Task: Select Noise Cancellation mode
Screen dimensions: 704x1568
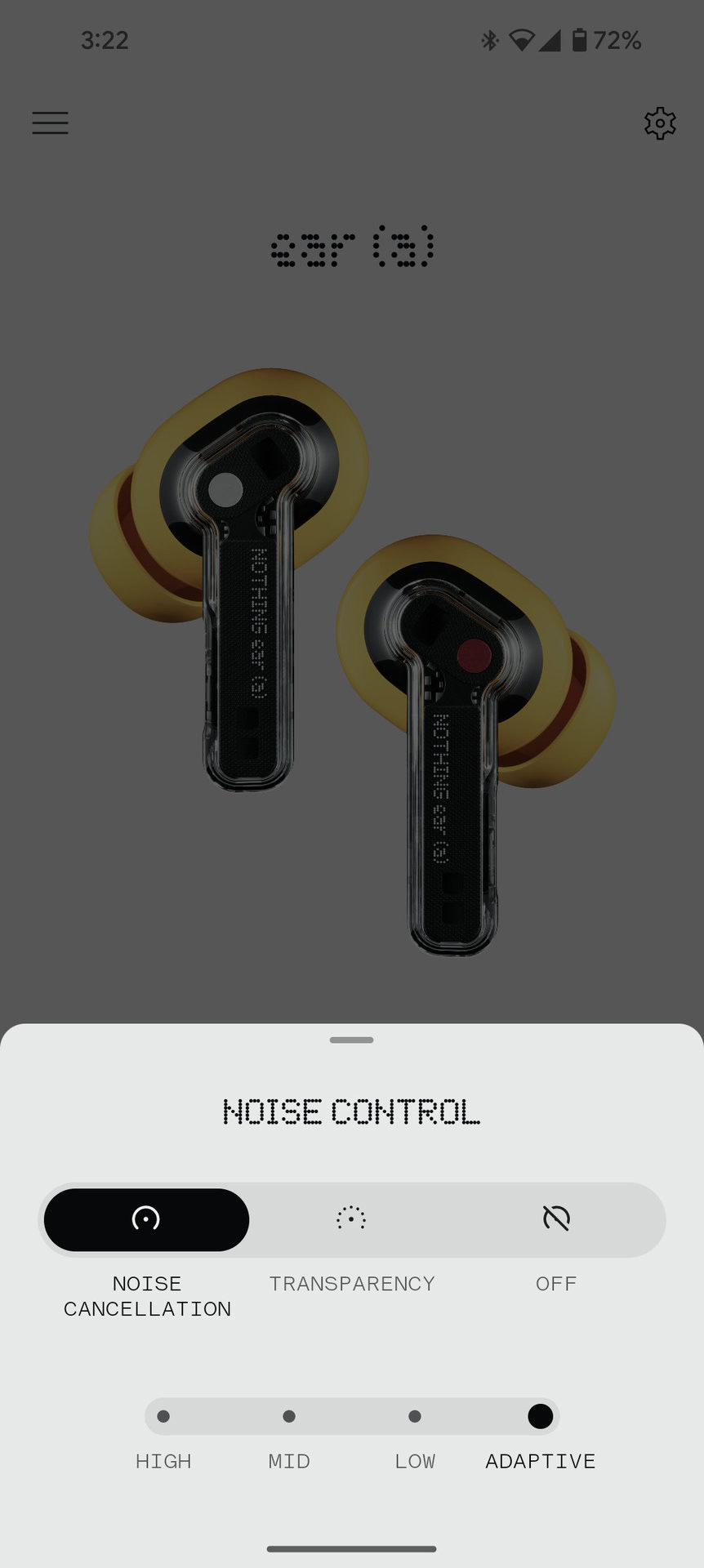Action: [146, 1219]
